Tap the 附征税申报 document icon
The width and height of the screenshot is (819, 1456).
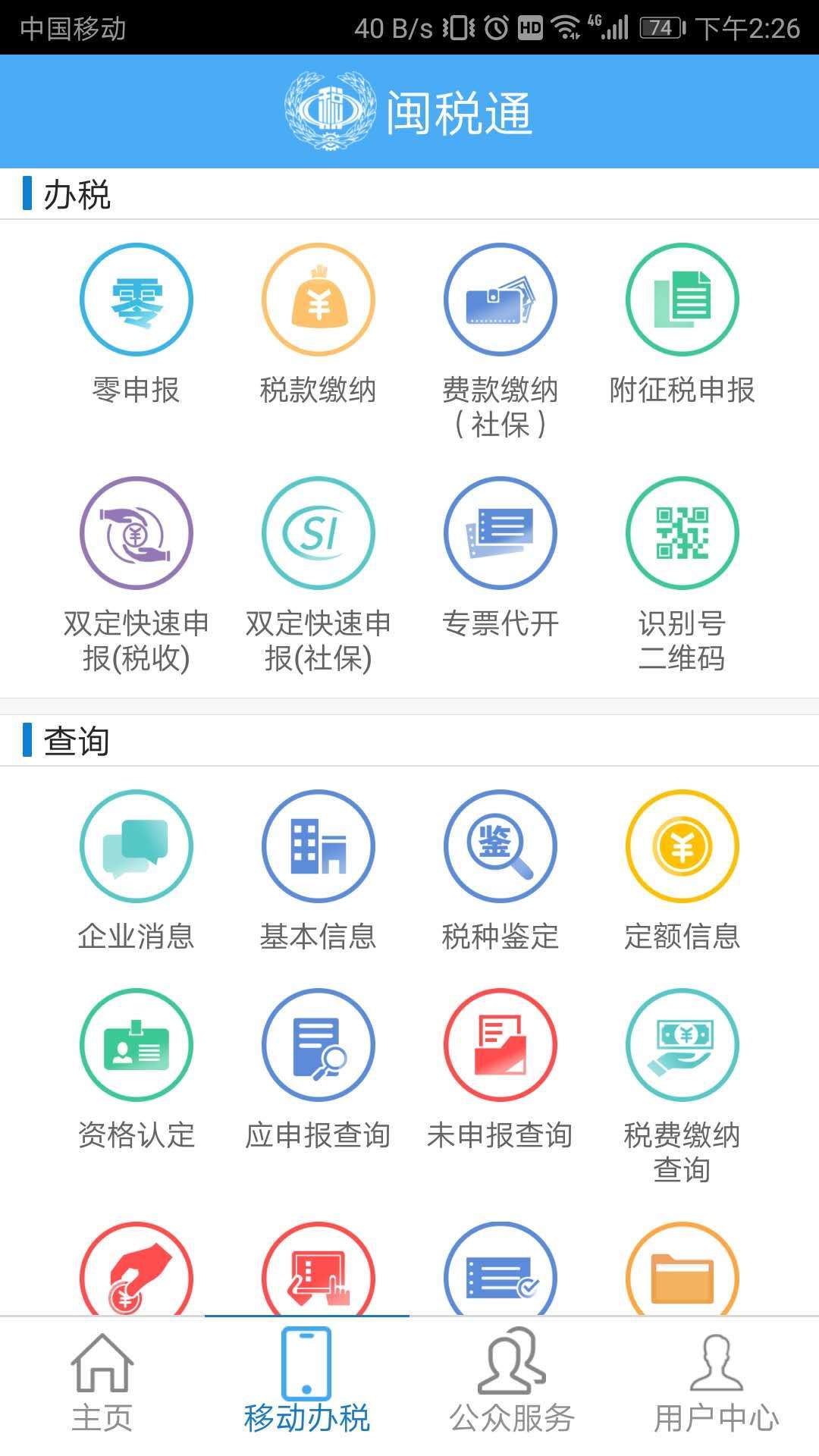point(682,298)
